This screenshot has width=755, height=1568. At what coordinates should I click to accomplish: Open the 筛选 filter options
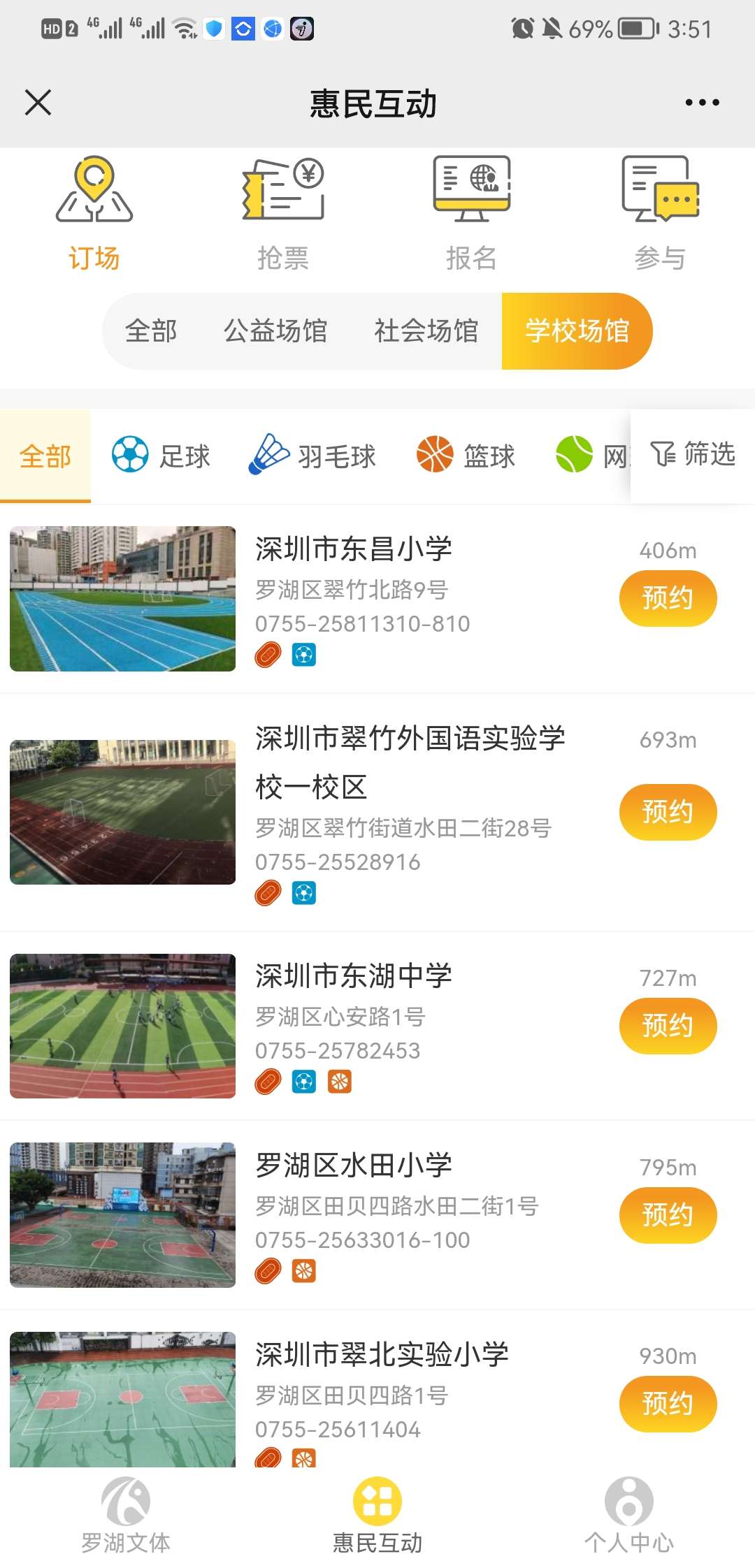click(x=693, y=454)
